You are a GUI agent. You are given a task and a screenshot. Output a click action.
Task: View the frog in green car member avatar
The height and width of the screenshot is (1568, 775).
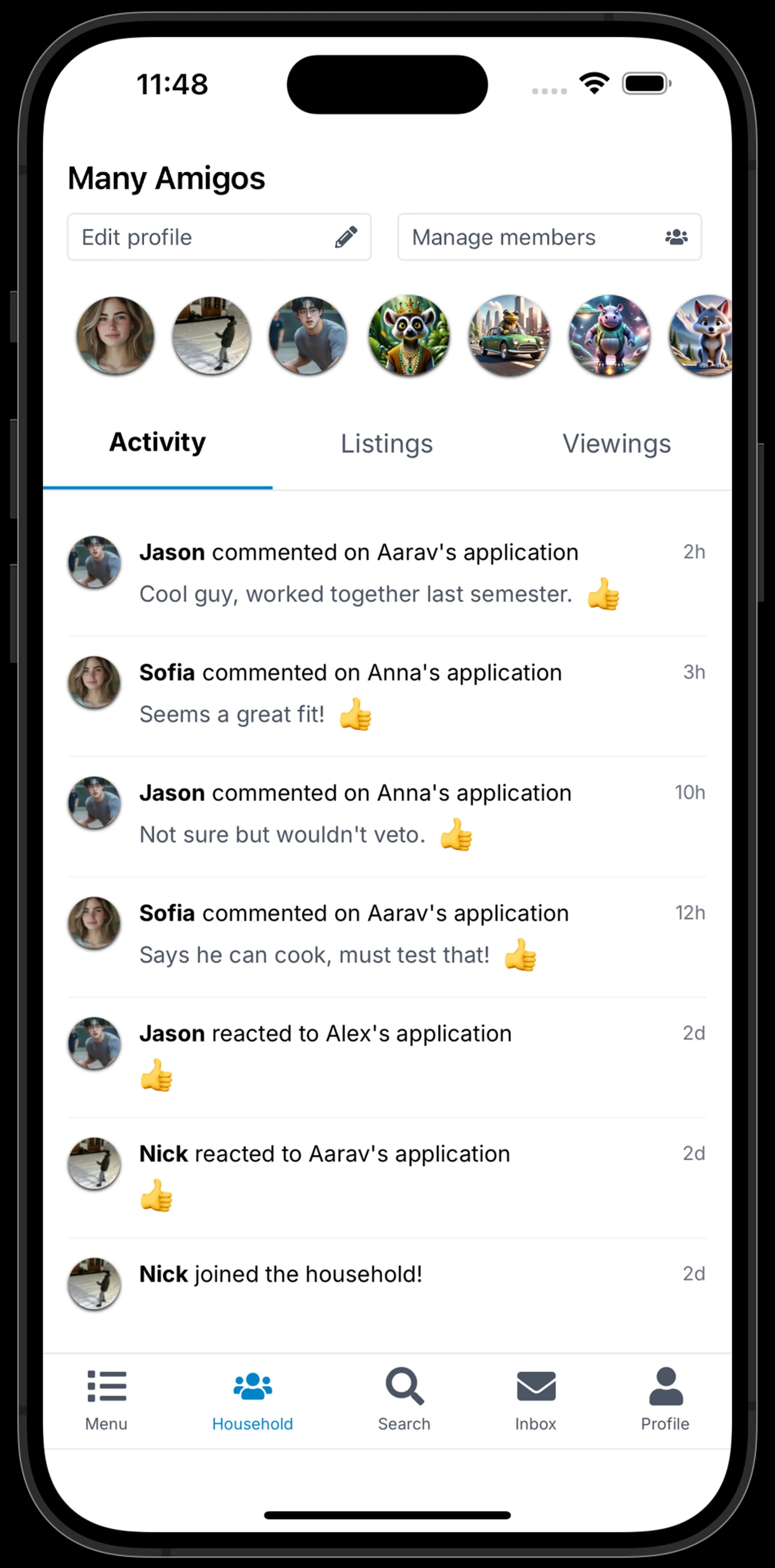509,335
